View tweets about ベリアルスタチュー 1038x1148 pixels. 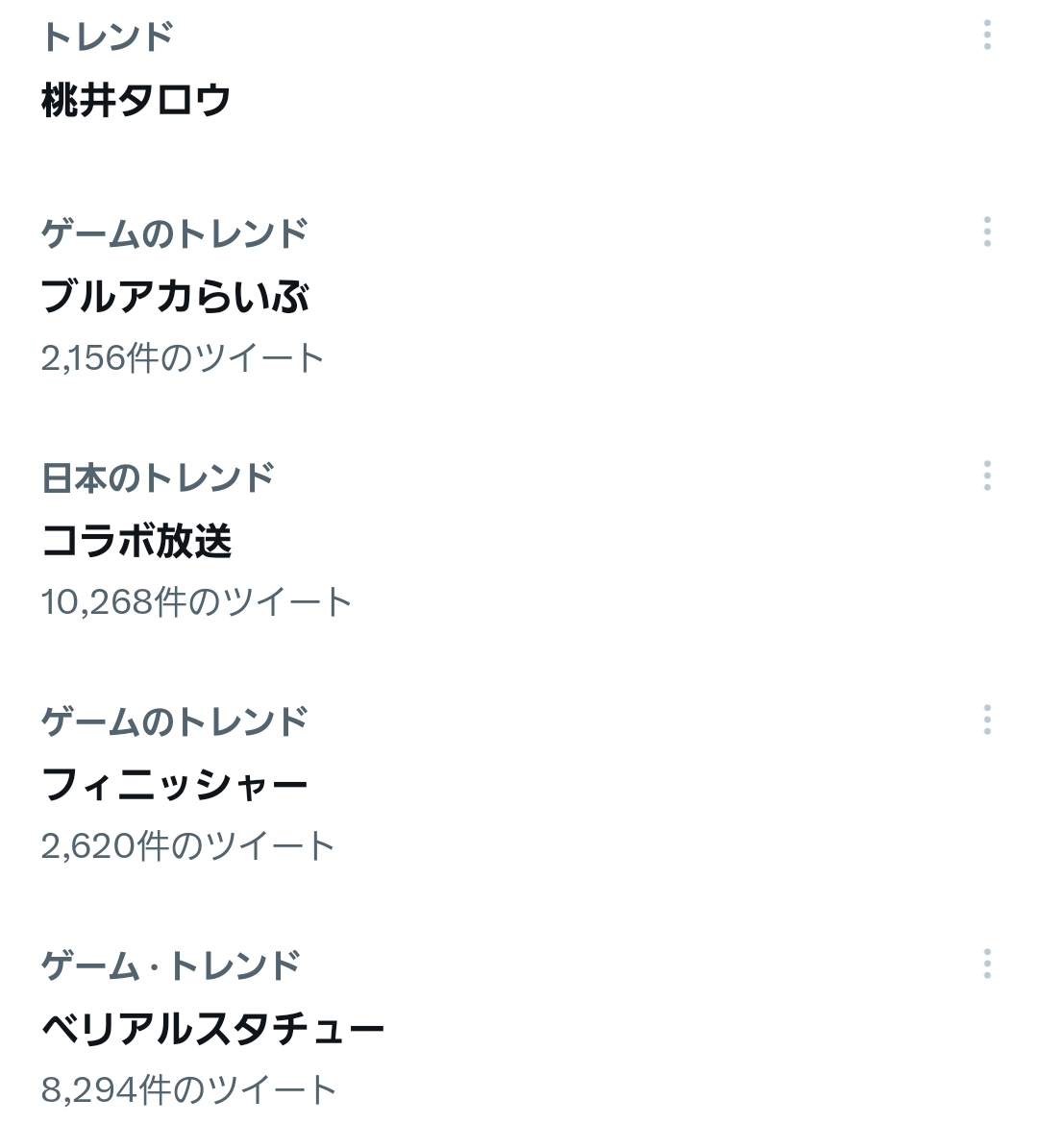click(x=212, y=1029)
